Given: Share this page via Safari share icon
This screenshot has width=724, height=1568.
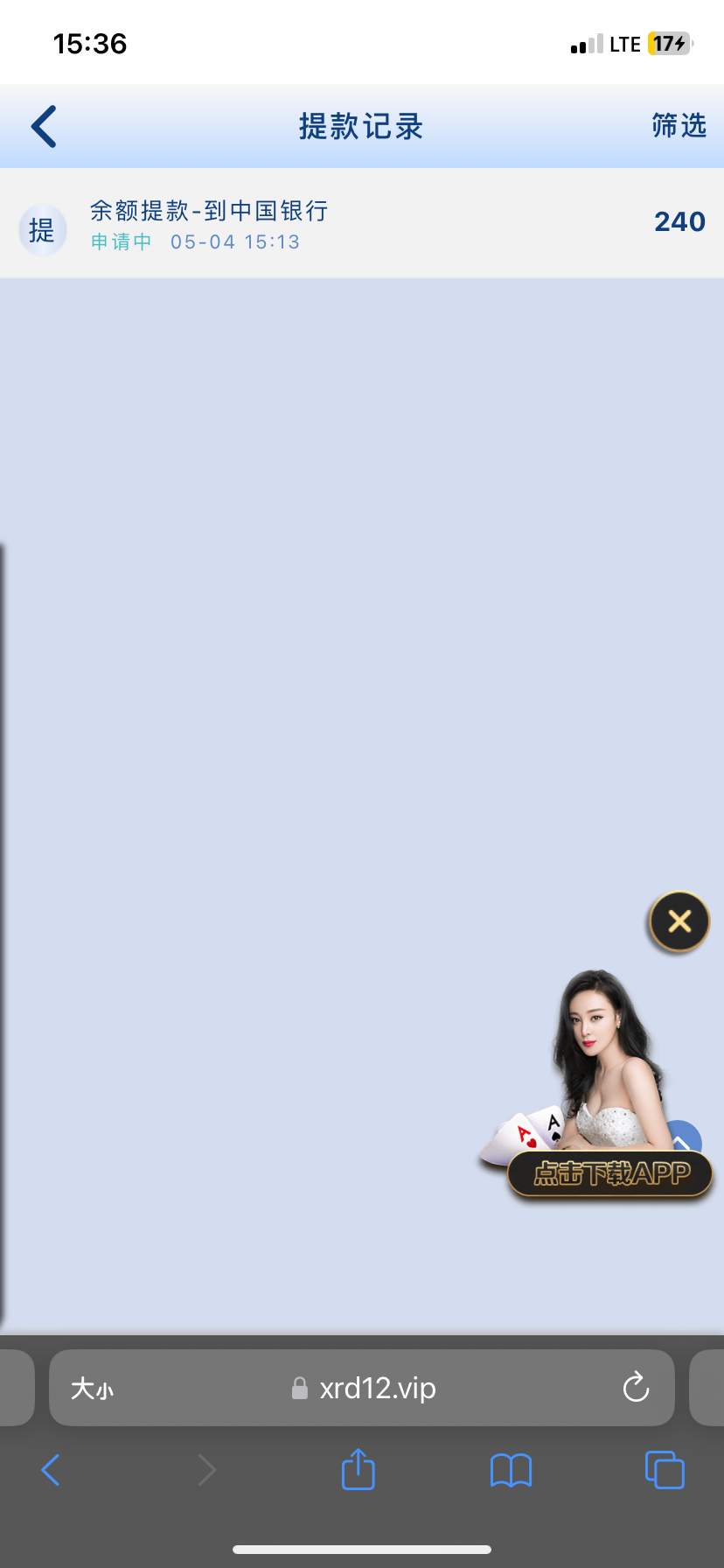Looking at the screenshot, I should 358,1469.
